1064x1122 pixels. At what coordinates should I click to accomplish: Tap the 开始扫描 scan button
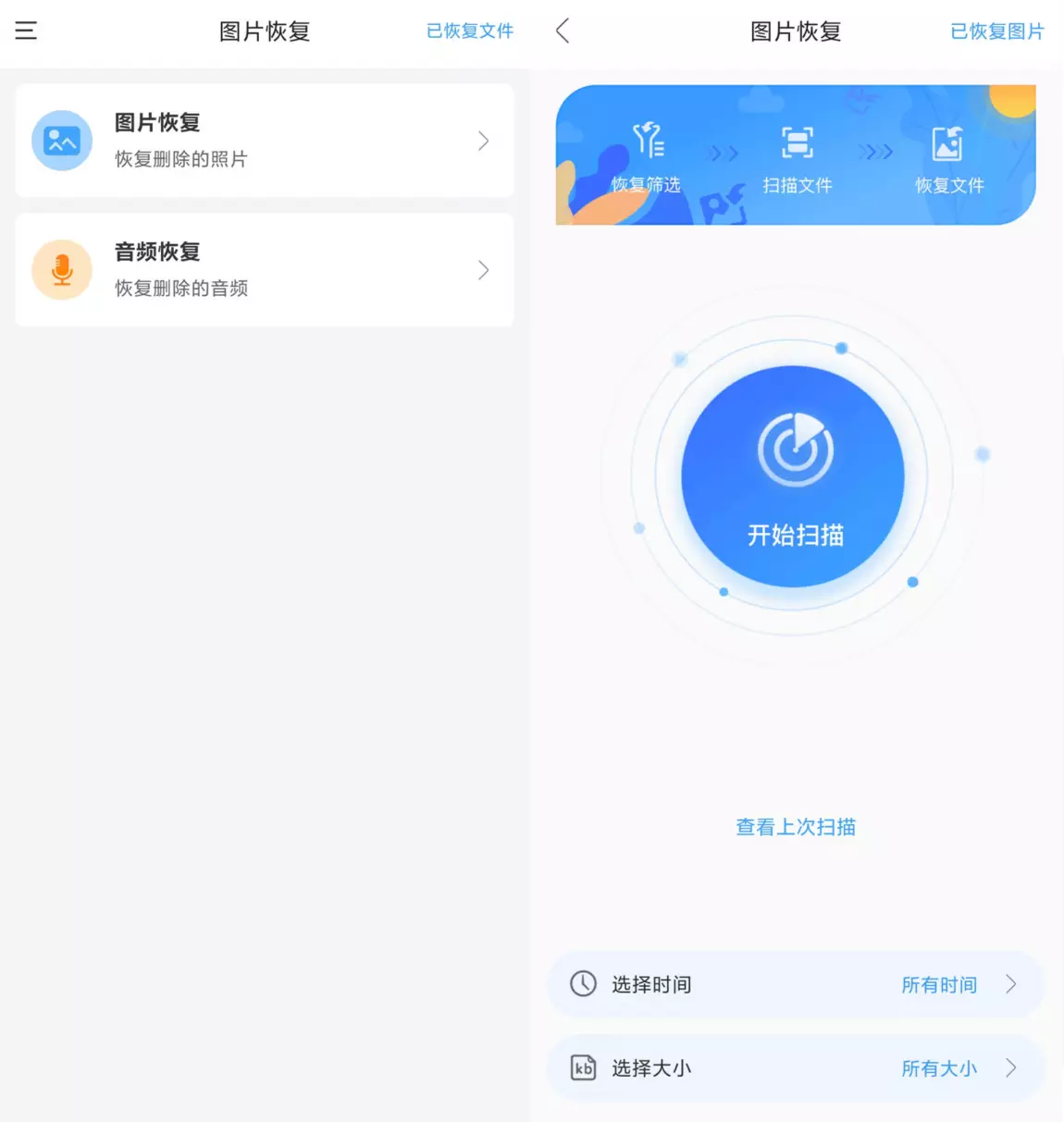(x=793, y=476)
